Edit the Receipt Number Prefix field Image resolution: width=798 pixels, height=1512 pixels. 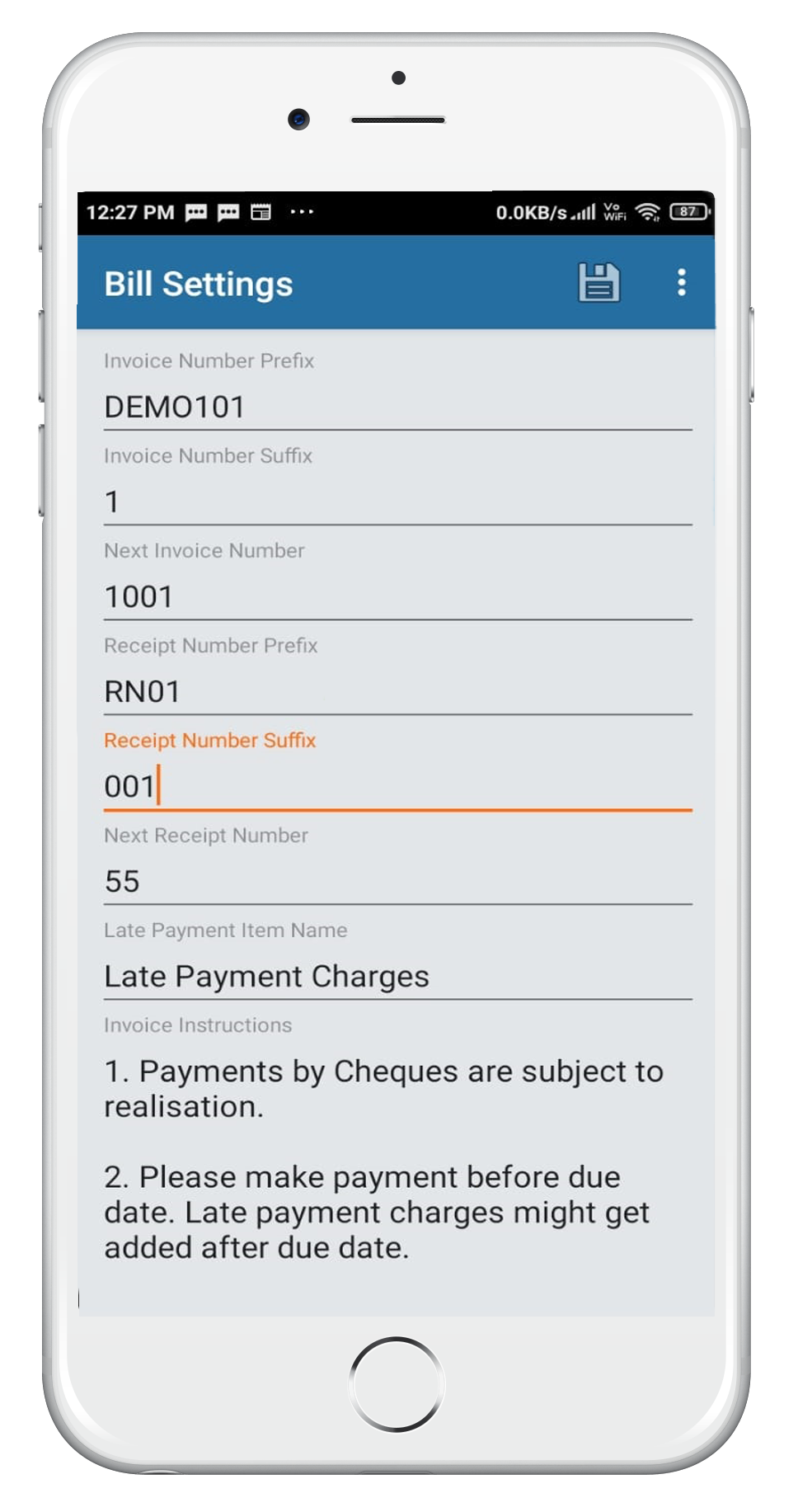pos(397,692)
